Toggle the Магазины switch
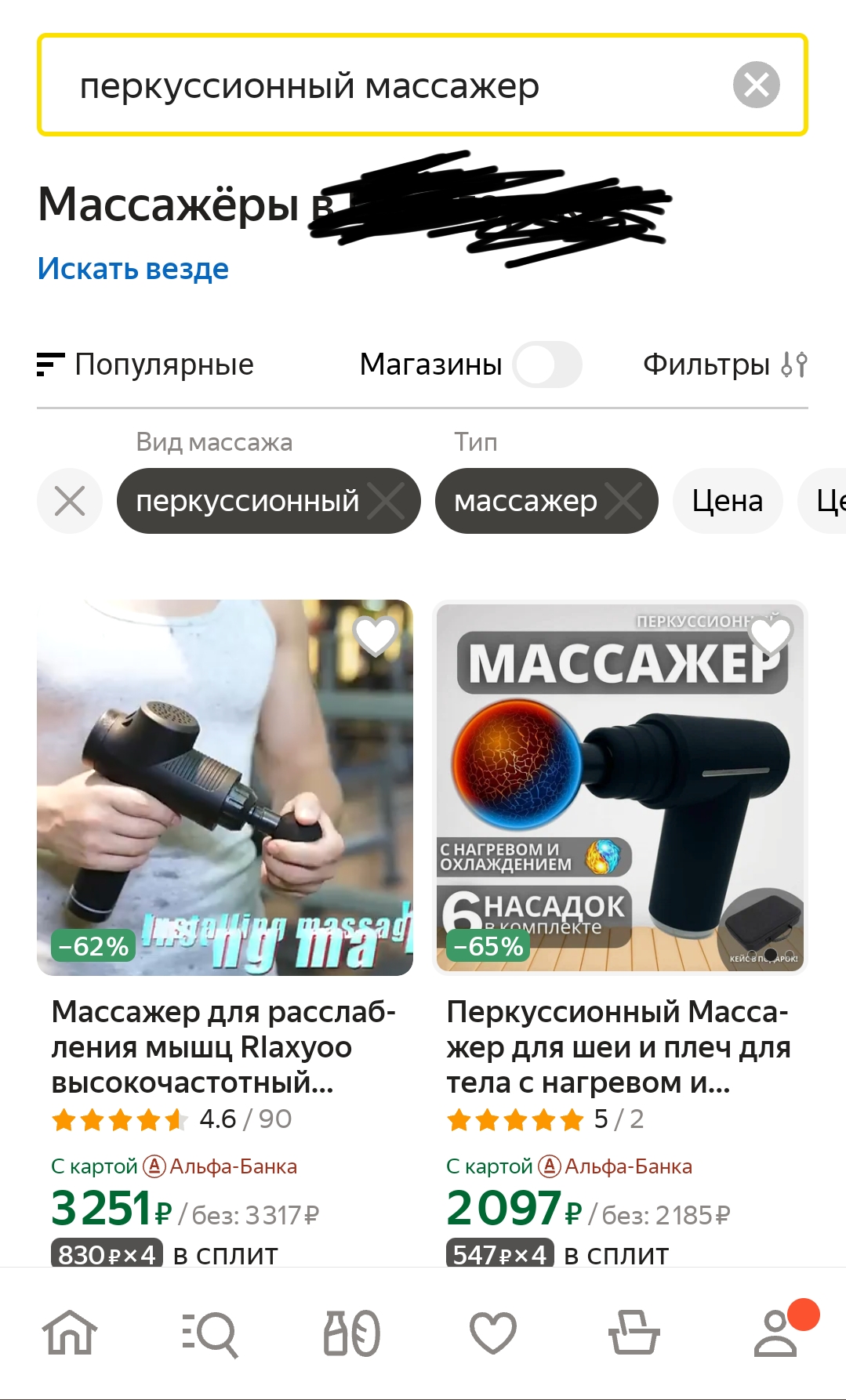 (546, 365)
